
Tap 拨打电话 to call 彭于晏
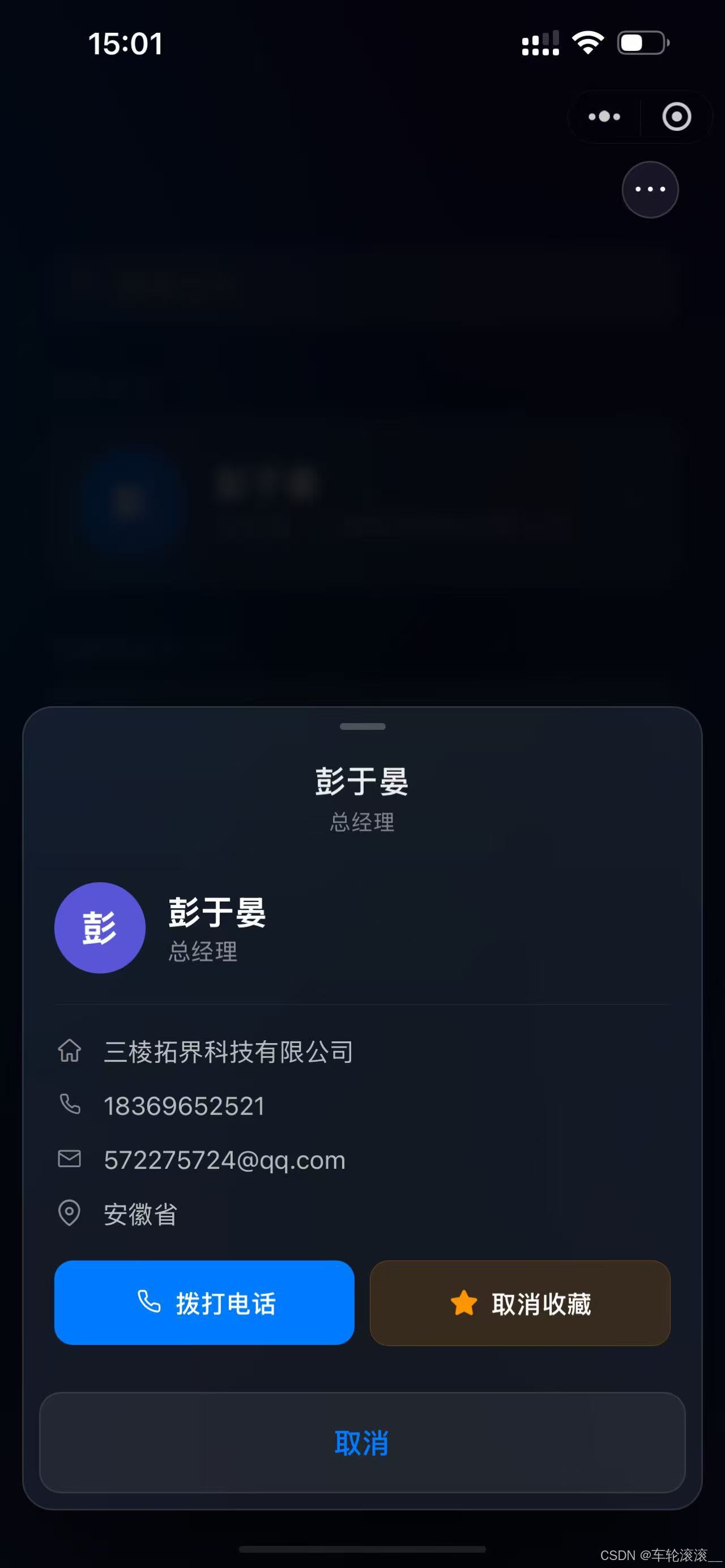coord(204,1302)
